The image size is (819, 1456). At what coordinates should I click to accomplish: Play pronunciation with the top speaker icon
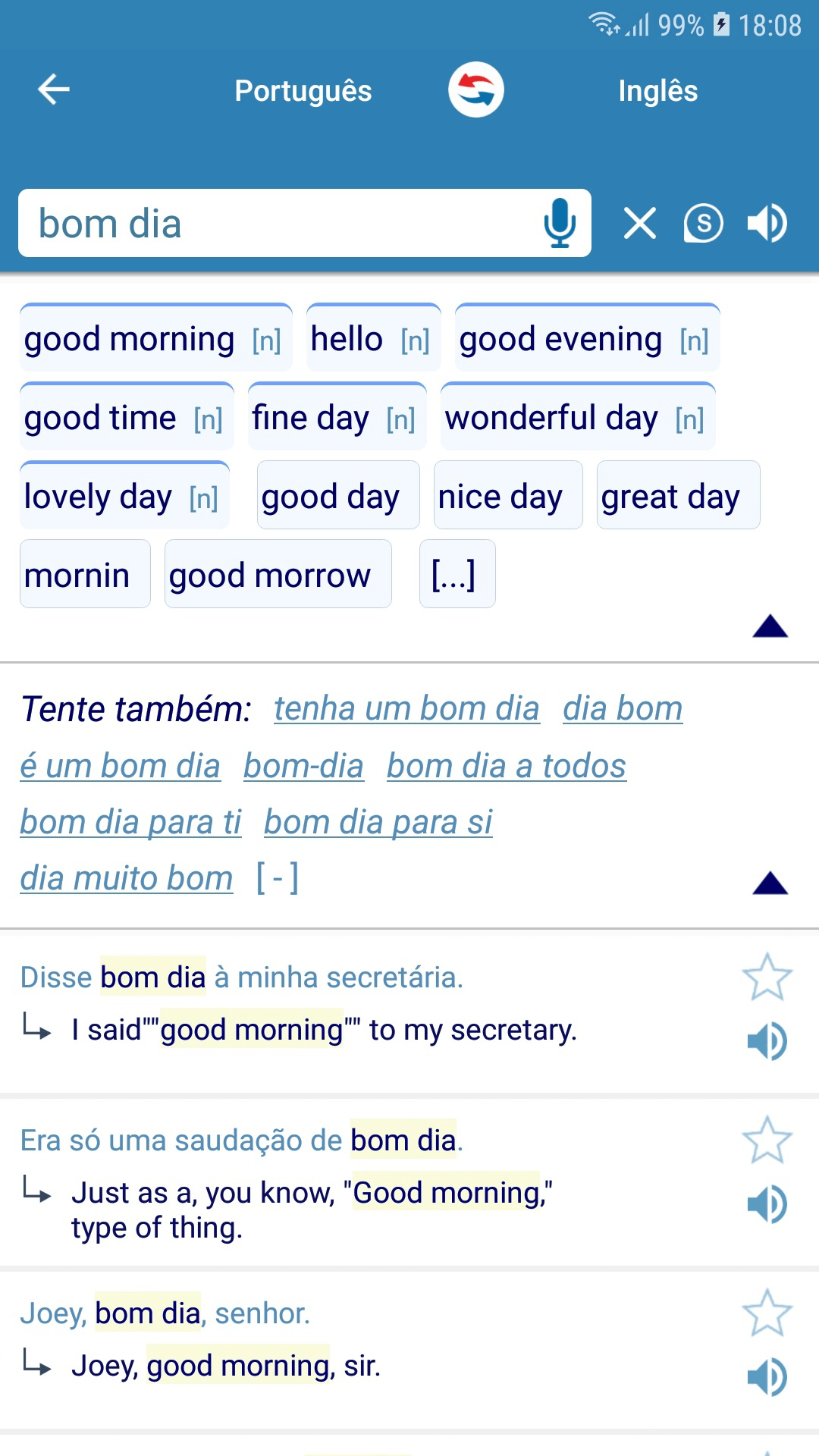(x=767, y=222)
